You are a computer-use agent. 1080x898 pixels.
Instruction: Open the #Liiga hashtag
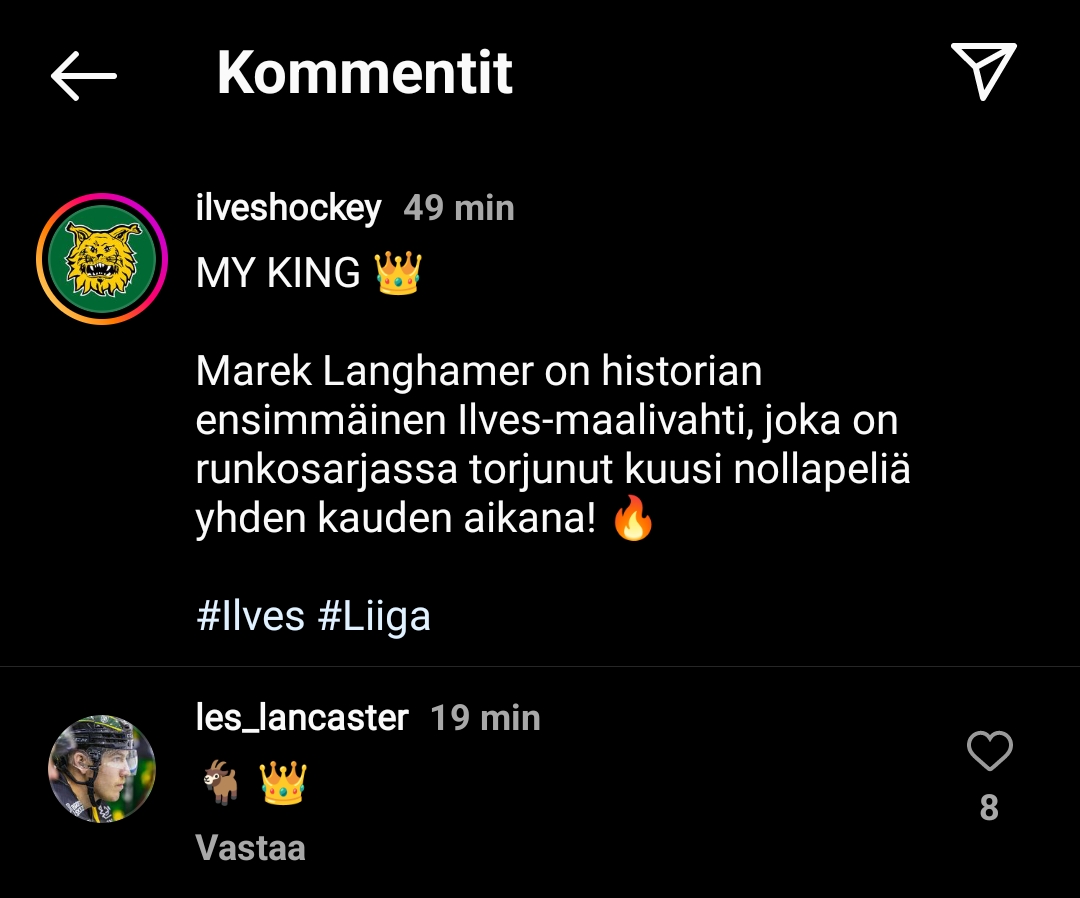(374, 616)
